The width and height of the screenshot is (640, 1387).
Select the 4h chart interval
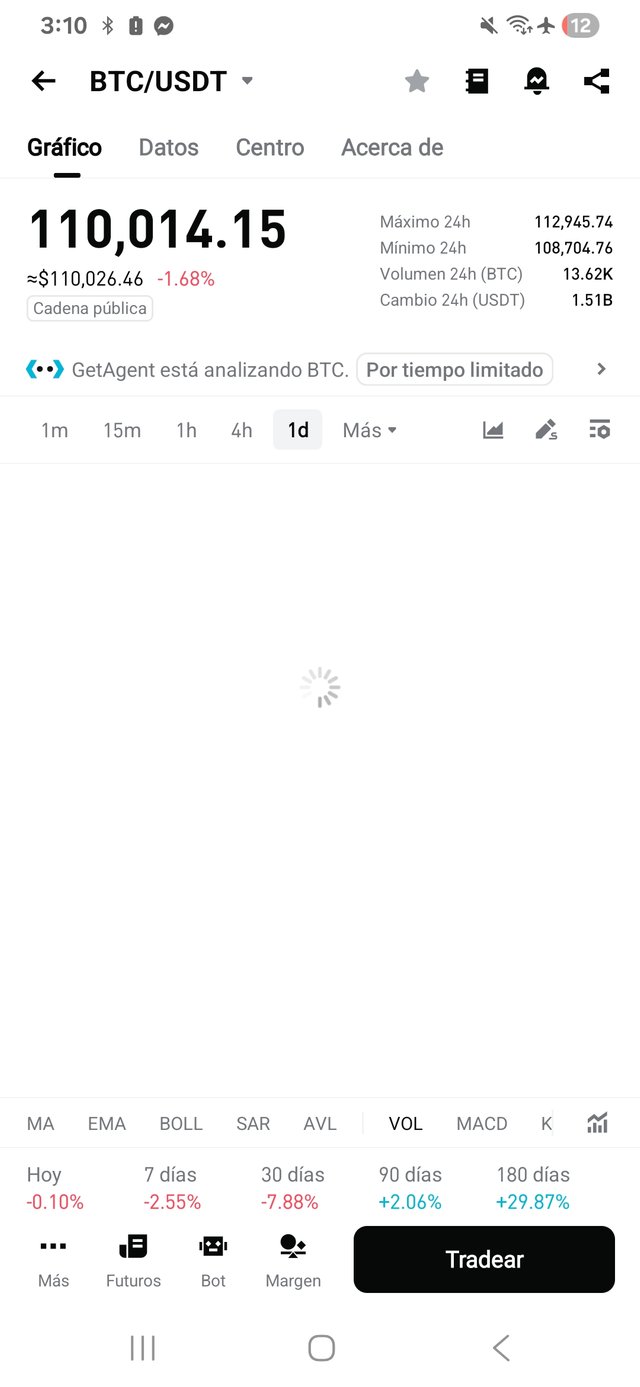pos(241,430)
